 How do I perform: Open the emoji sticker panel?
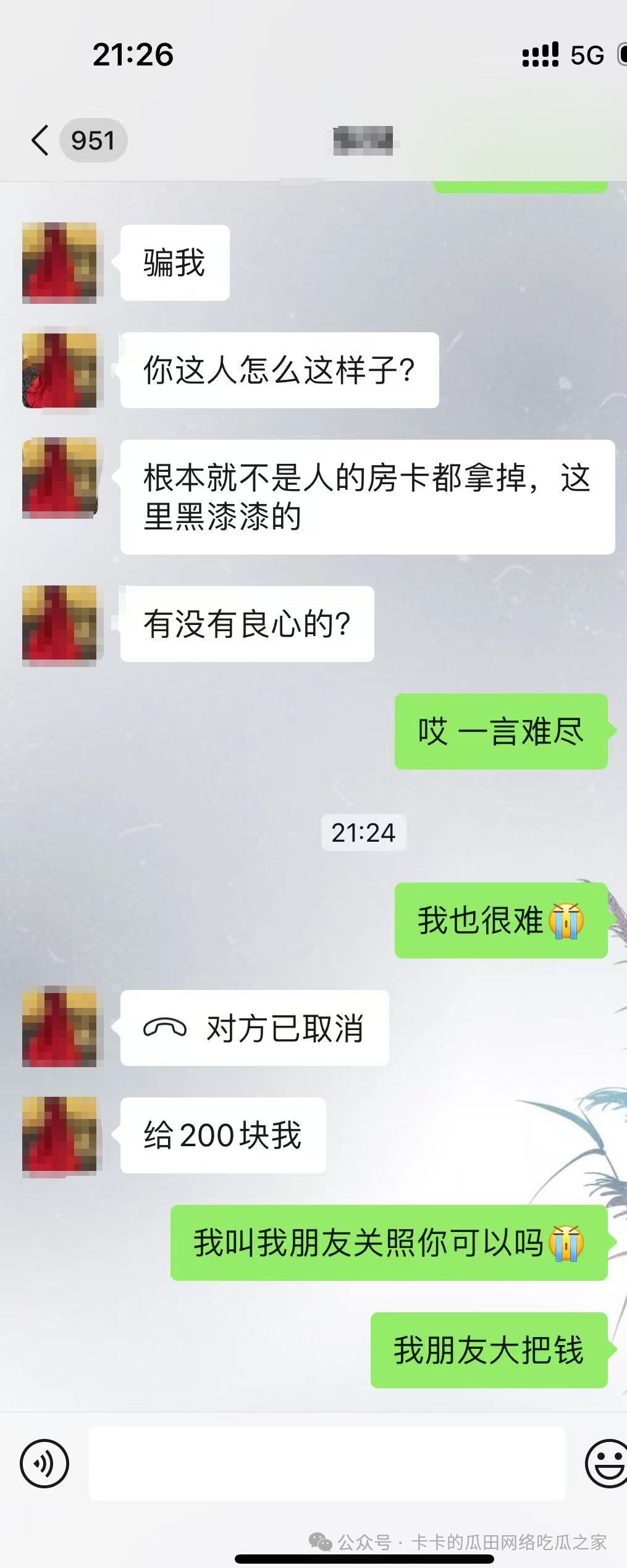coord(605,1463)
